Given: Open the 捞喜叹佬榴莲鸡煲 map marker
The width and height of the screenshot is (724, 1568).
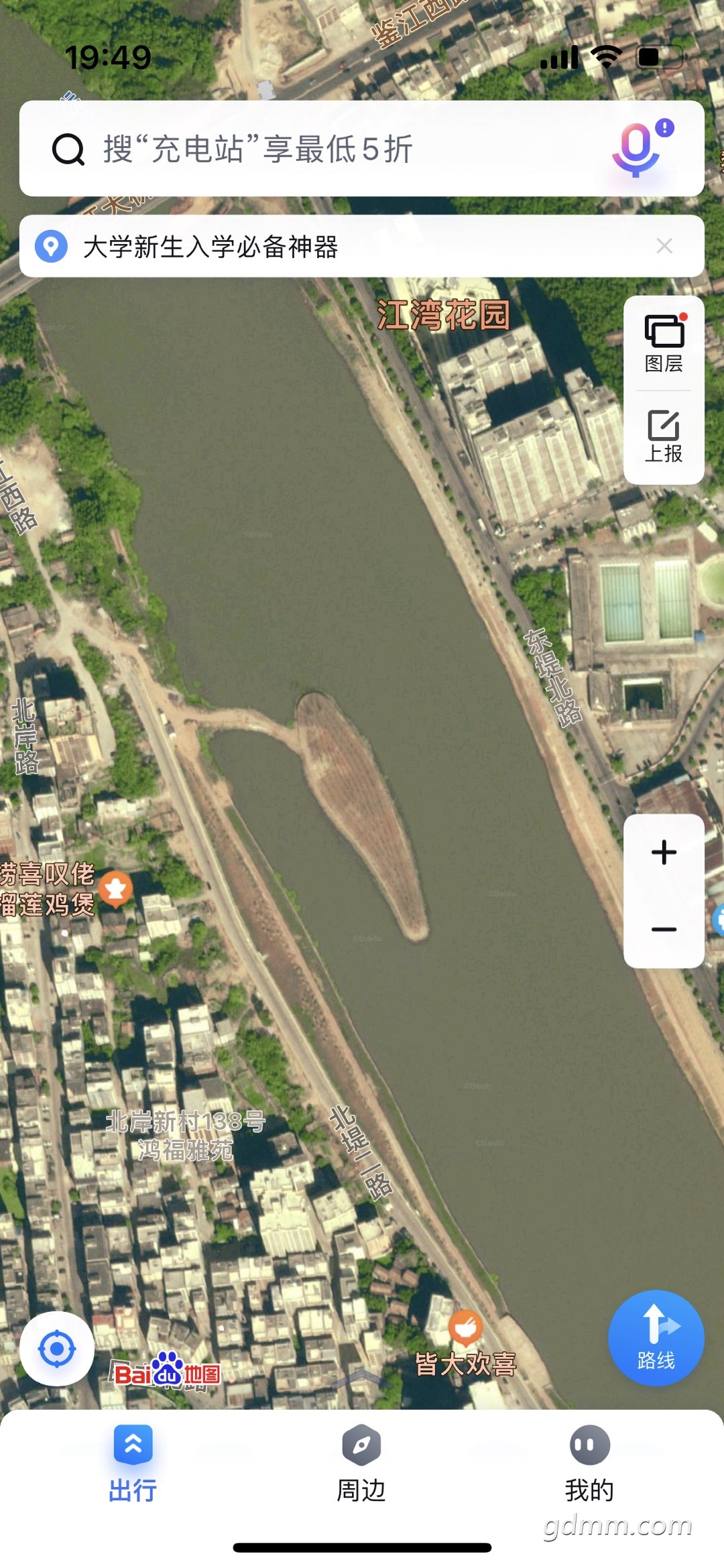Looking at the screenshot, I should 116,888.
